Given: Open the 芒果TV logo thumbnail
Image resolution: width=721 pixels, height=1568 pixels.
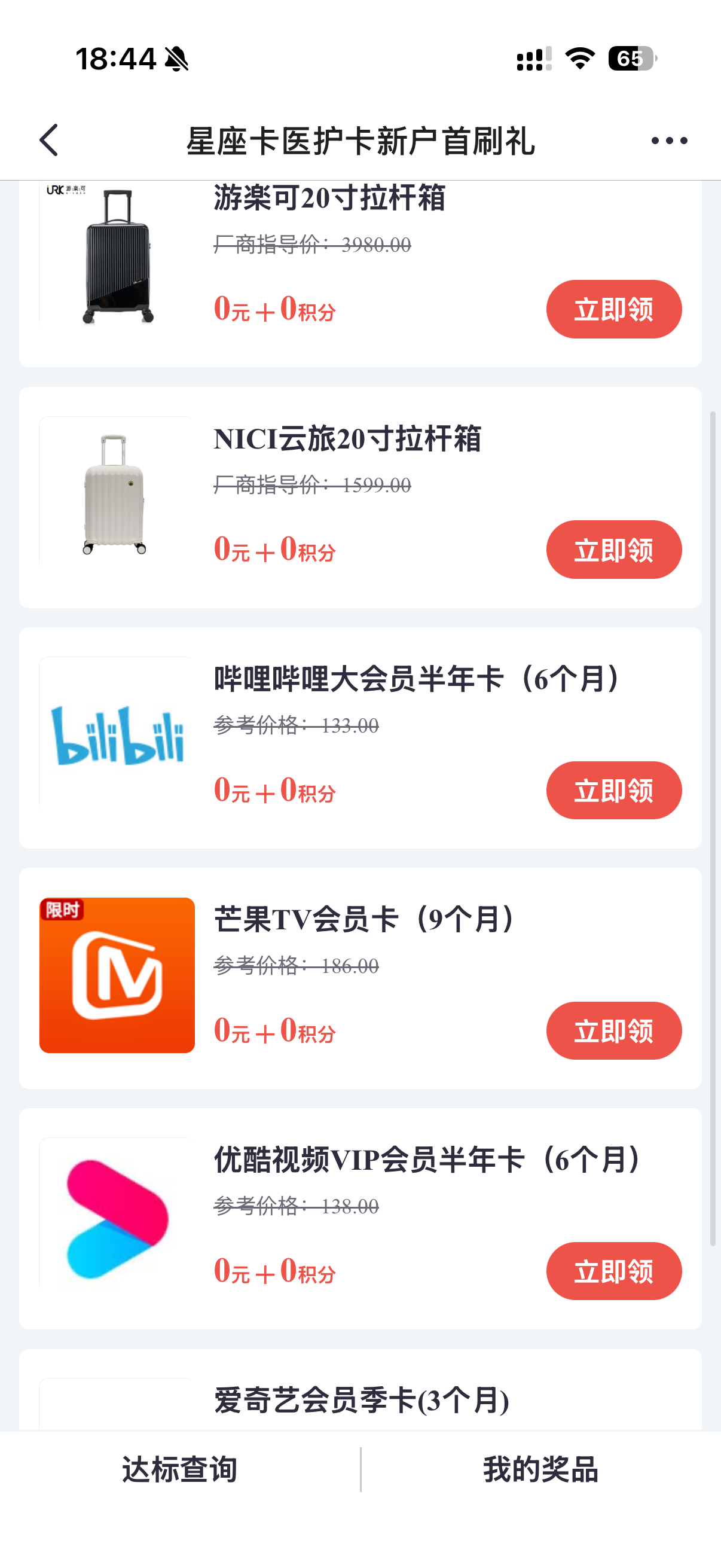Looking at the screenshot, I should (117, 975).
